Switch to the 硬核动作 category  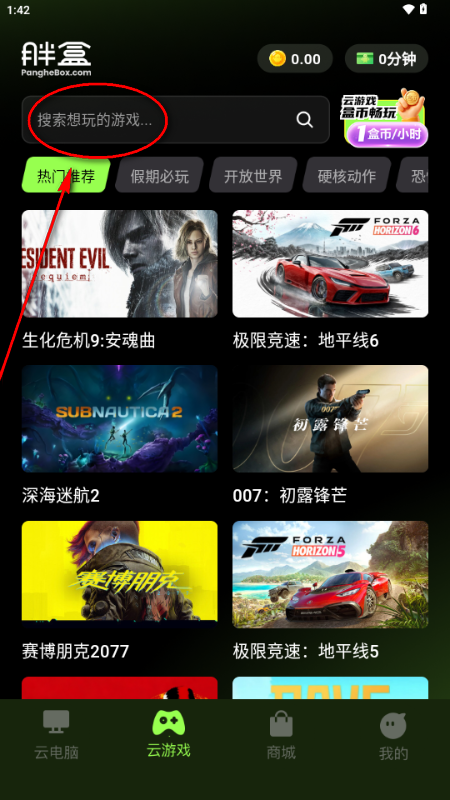pos(346,176)
